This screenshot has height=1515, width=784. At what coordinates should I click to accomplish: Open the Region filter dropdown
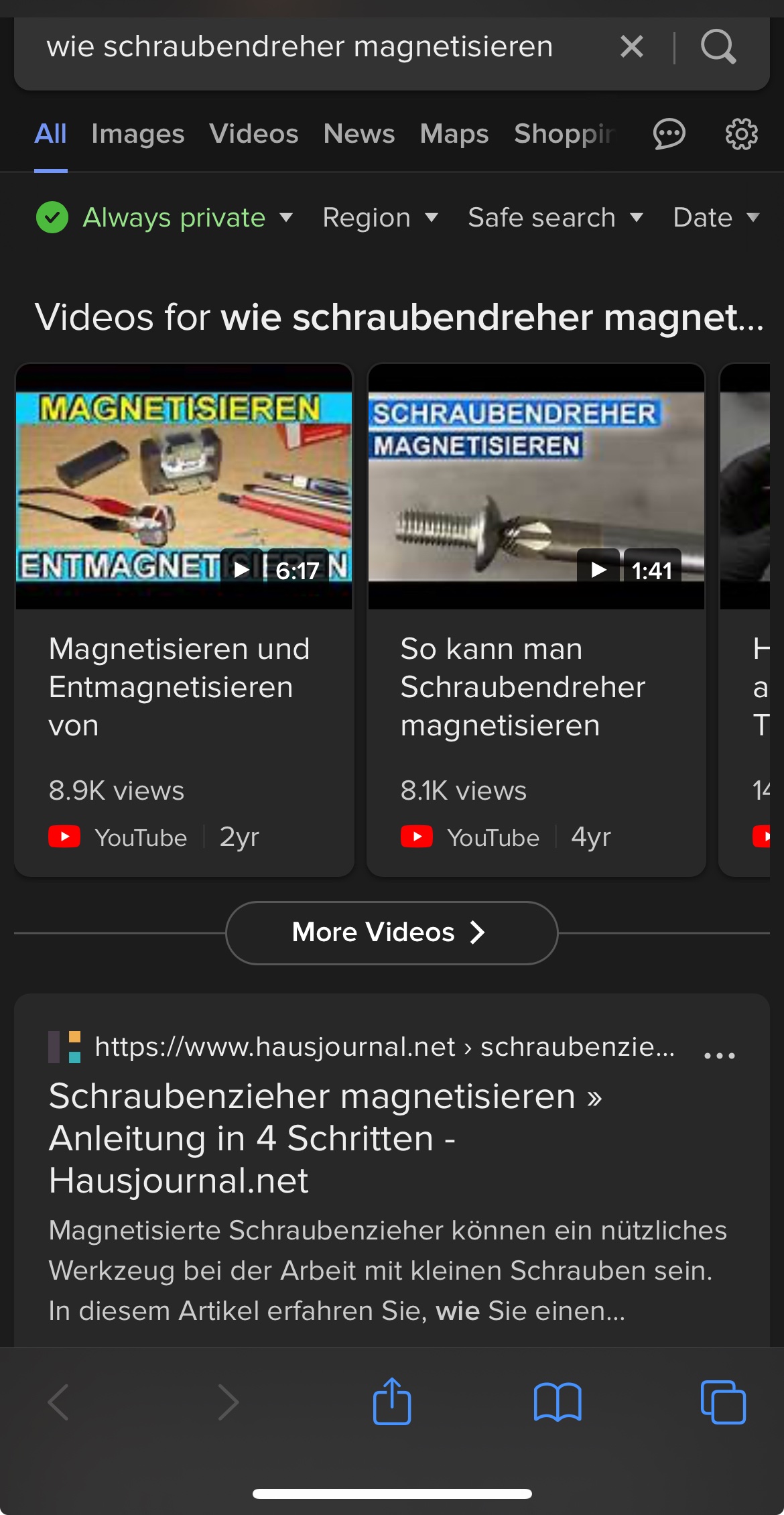[x=380, y=217]
